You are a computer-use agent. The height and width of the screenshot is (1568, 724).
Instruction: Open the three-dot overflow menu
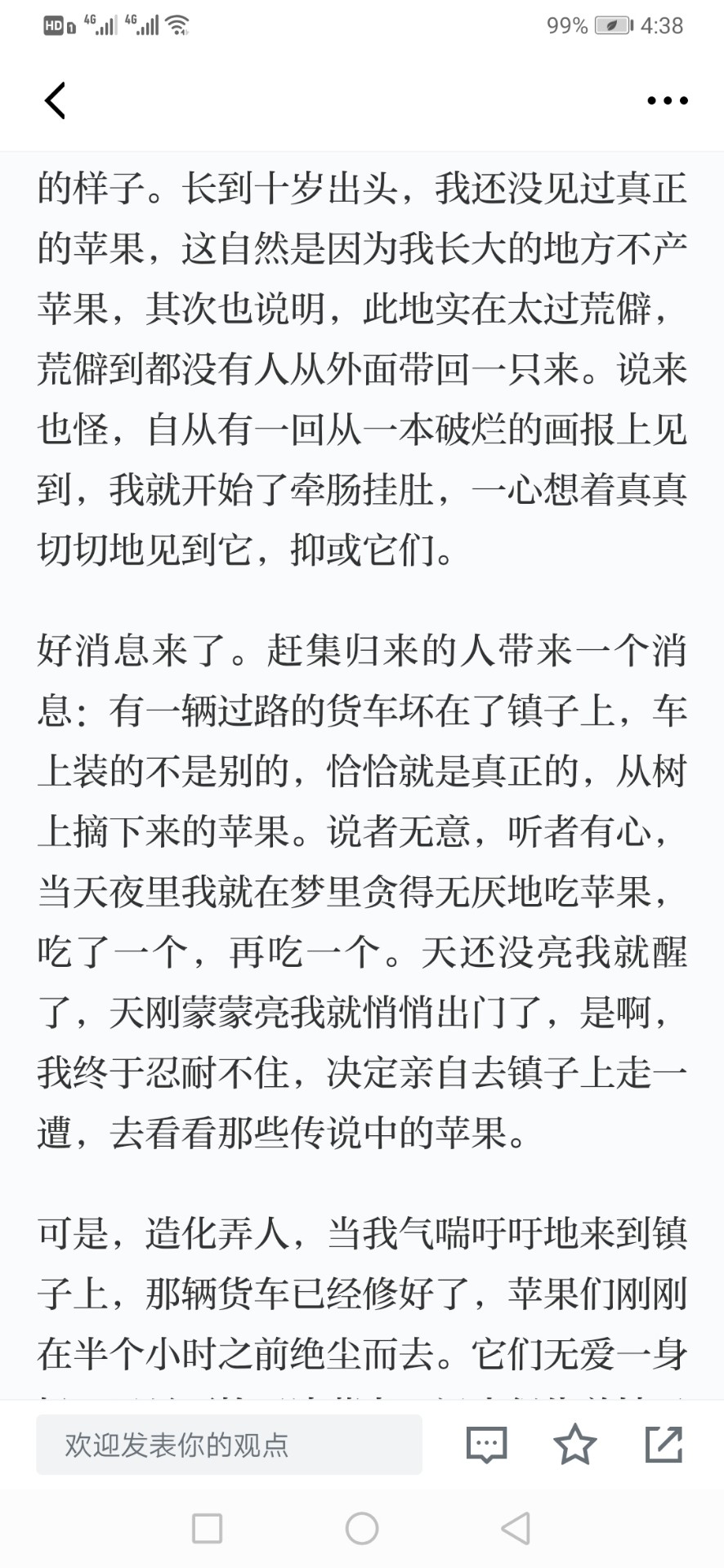coord(668,100)
